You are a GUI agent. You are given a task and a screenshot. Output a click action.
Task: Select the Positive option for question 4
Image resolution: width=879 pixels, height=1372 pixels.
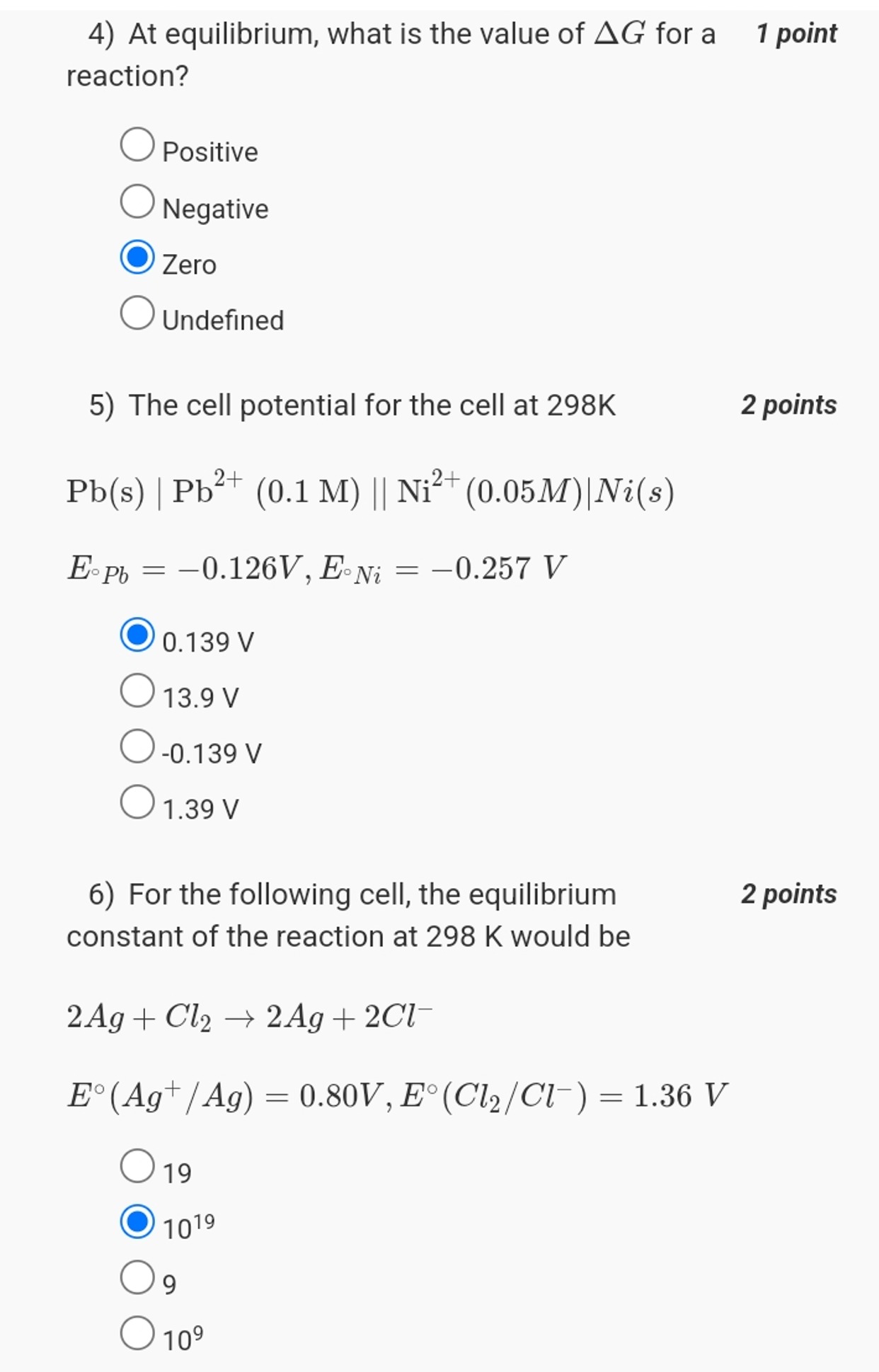(x=139, y=144)
